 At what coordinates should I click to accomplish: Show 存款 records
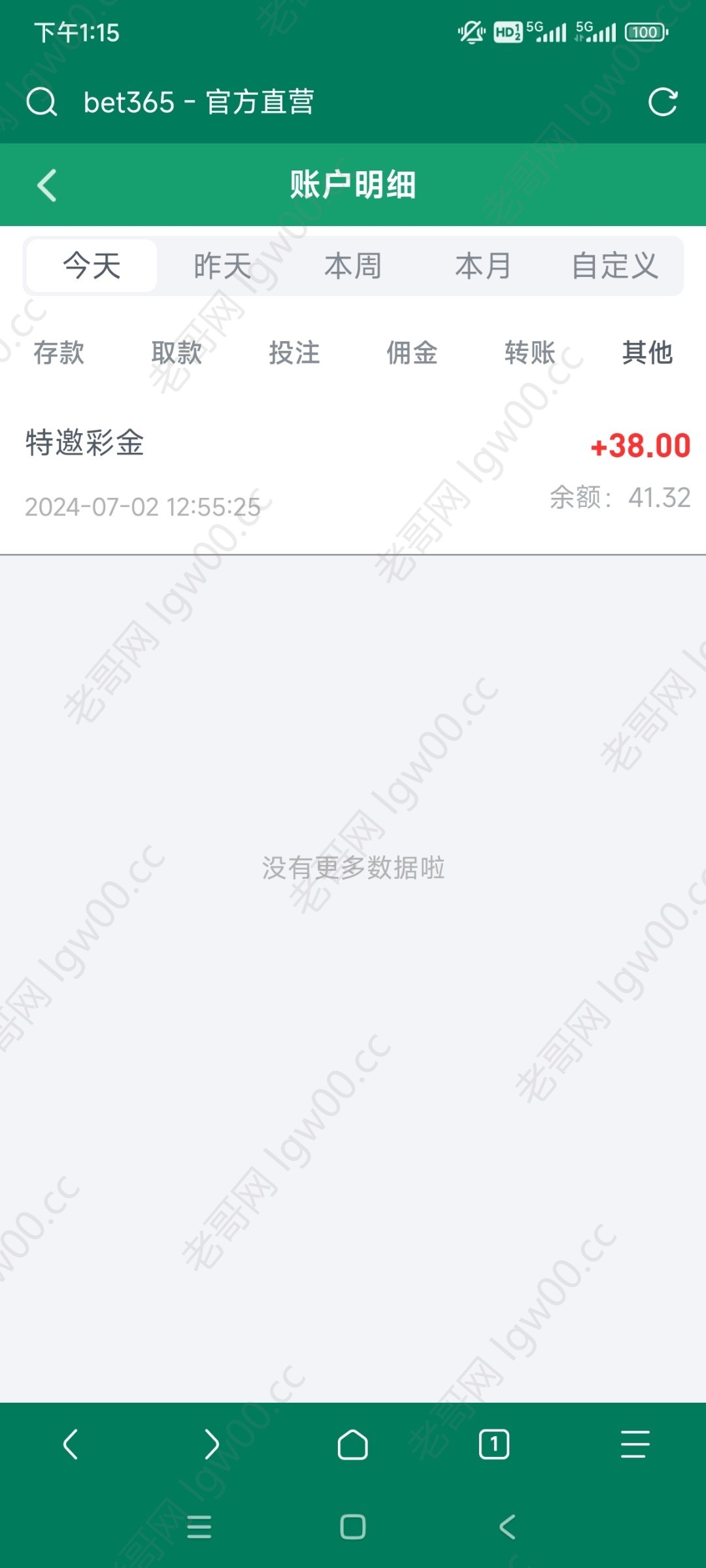click(59, 353)
